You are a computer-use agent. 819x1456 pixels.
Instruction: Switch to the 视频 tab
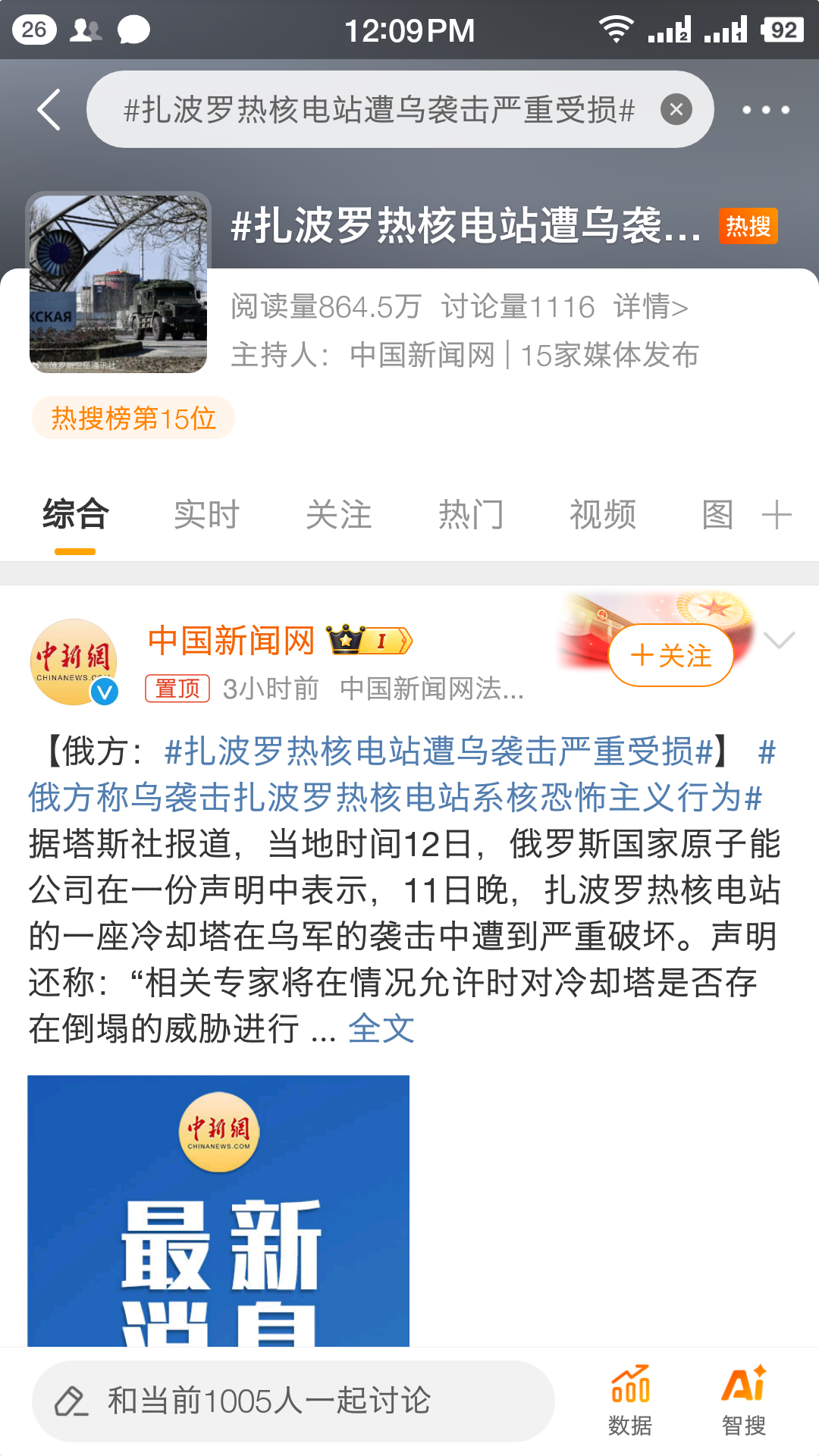coord(602,515)
